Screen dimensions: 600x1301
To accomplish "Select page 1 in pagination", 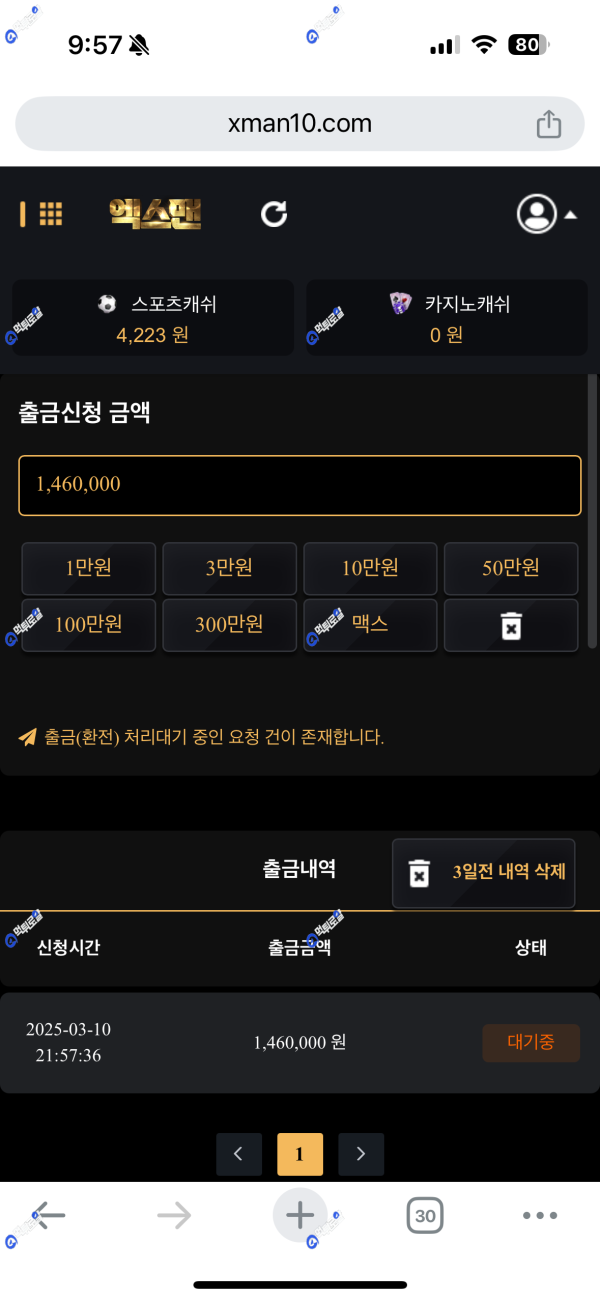I will pyautogui.click(x=300, y=1154).
